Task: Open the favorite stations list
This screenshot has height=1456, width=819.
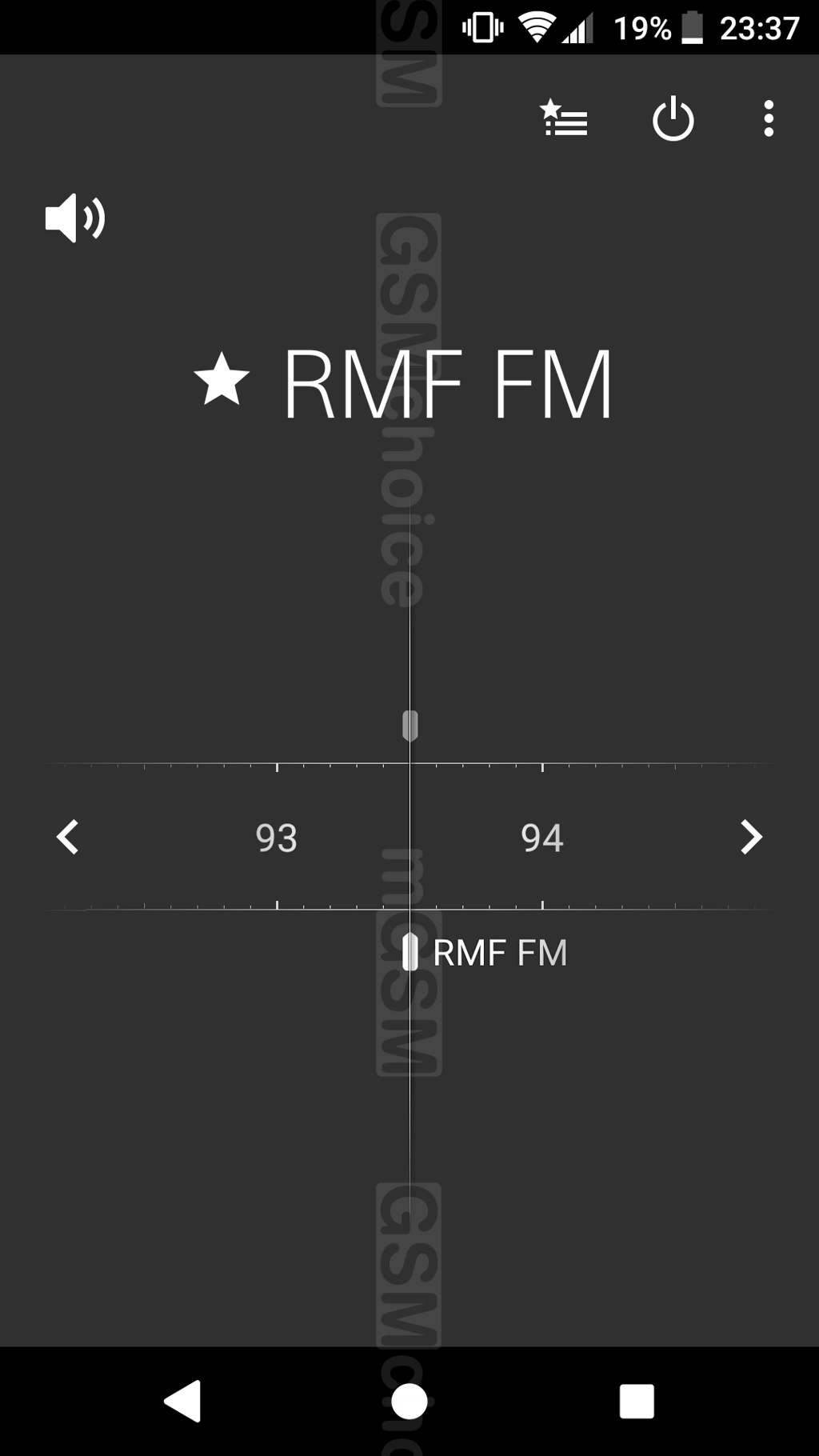Action: 565,118
